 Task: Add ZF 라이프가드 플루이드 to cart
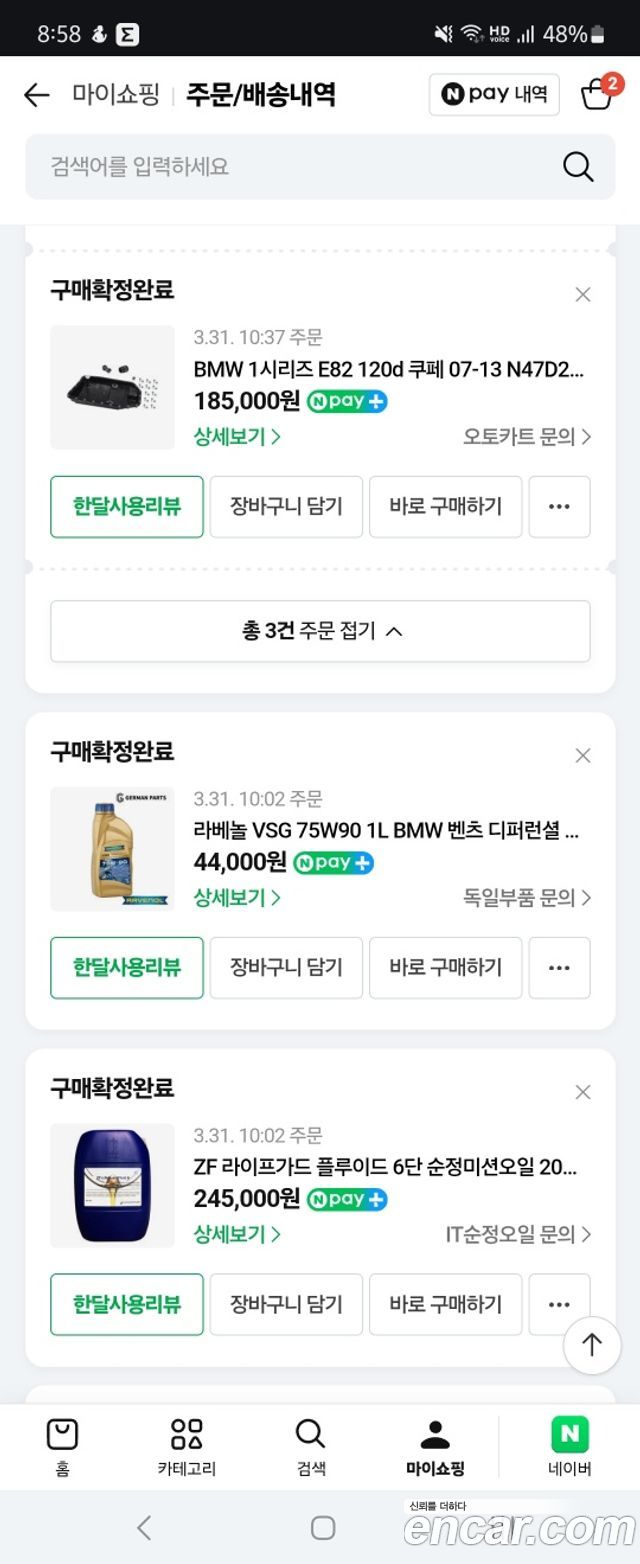click(x=286, y=1304)
